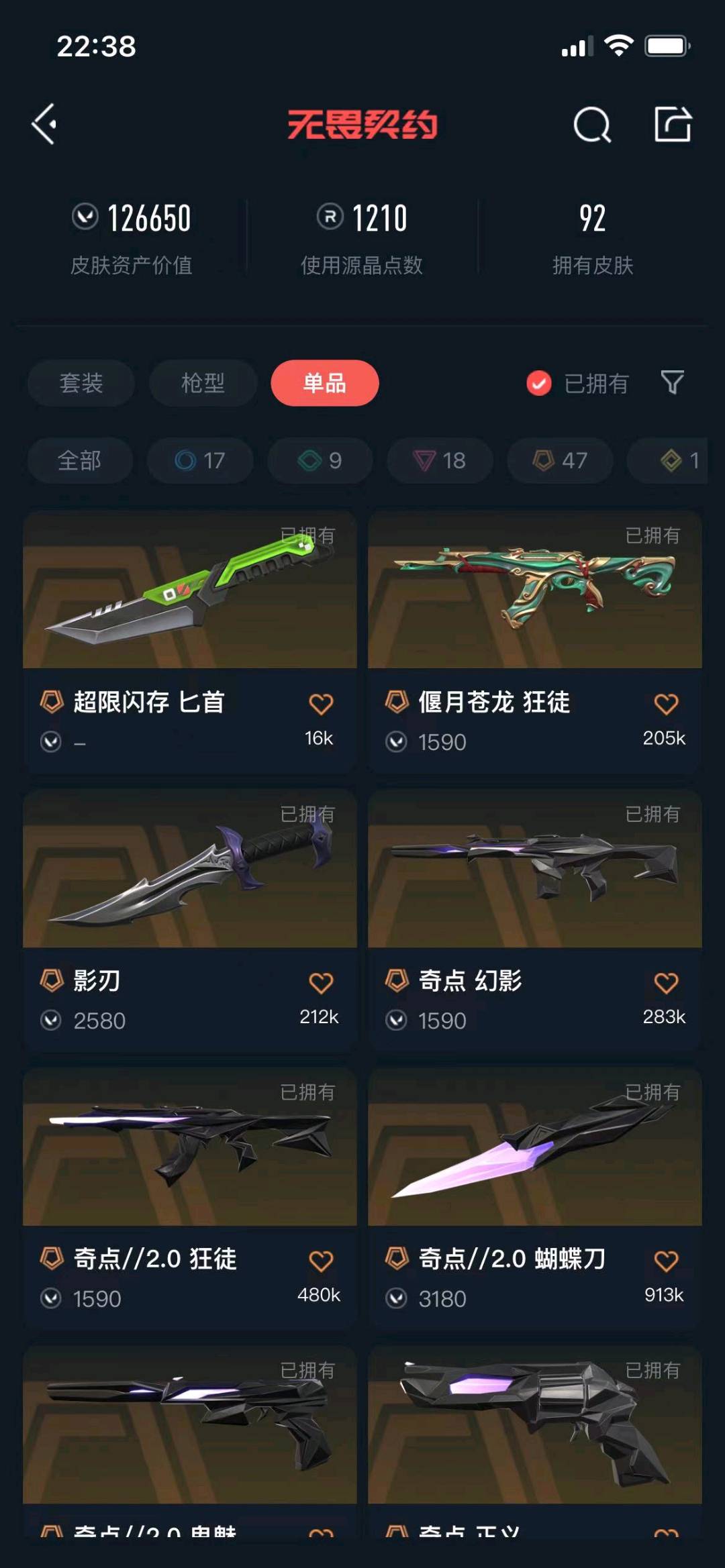This screenshot has height=1568, width=725.
Task: Switch to the 套装 tab
Action: pyautogui.click(x=81, y=383)
